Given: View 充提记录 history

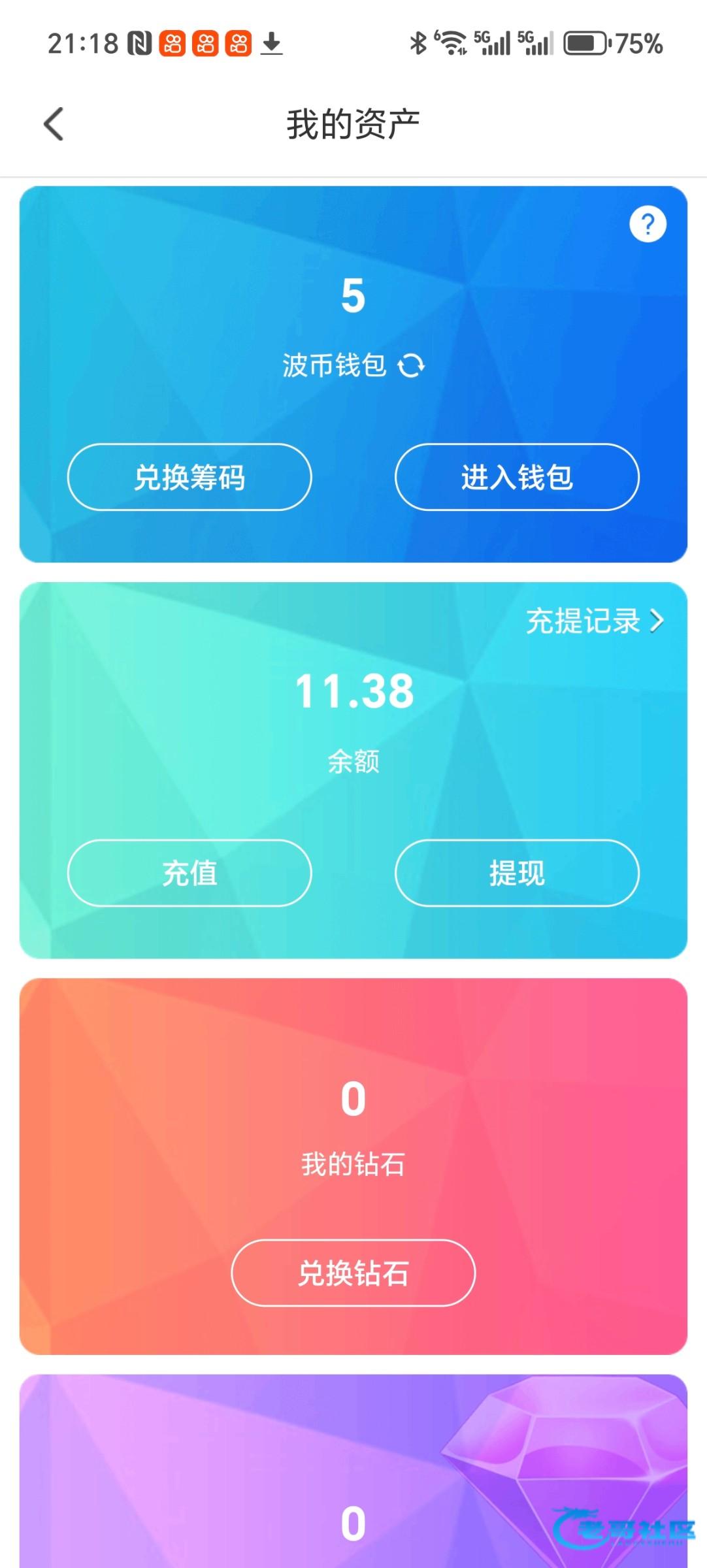Looking at the screenshot, I should click(x=594, y=621).
